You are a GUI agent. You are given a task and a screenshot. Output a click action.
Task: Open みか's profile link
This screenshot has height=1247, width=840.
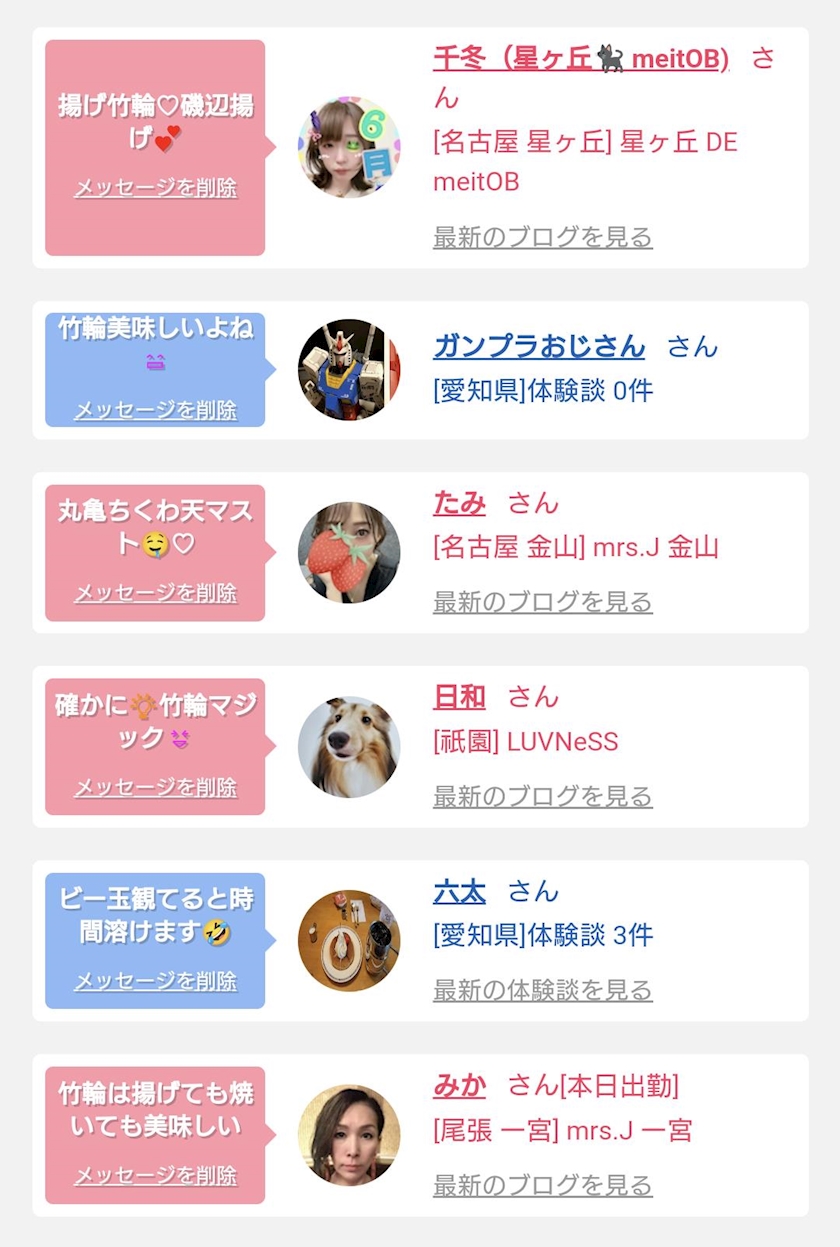(x=459, y=1085)
